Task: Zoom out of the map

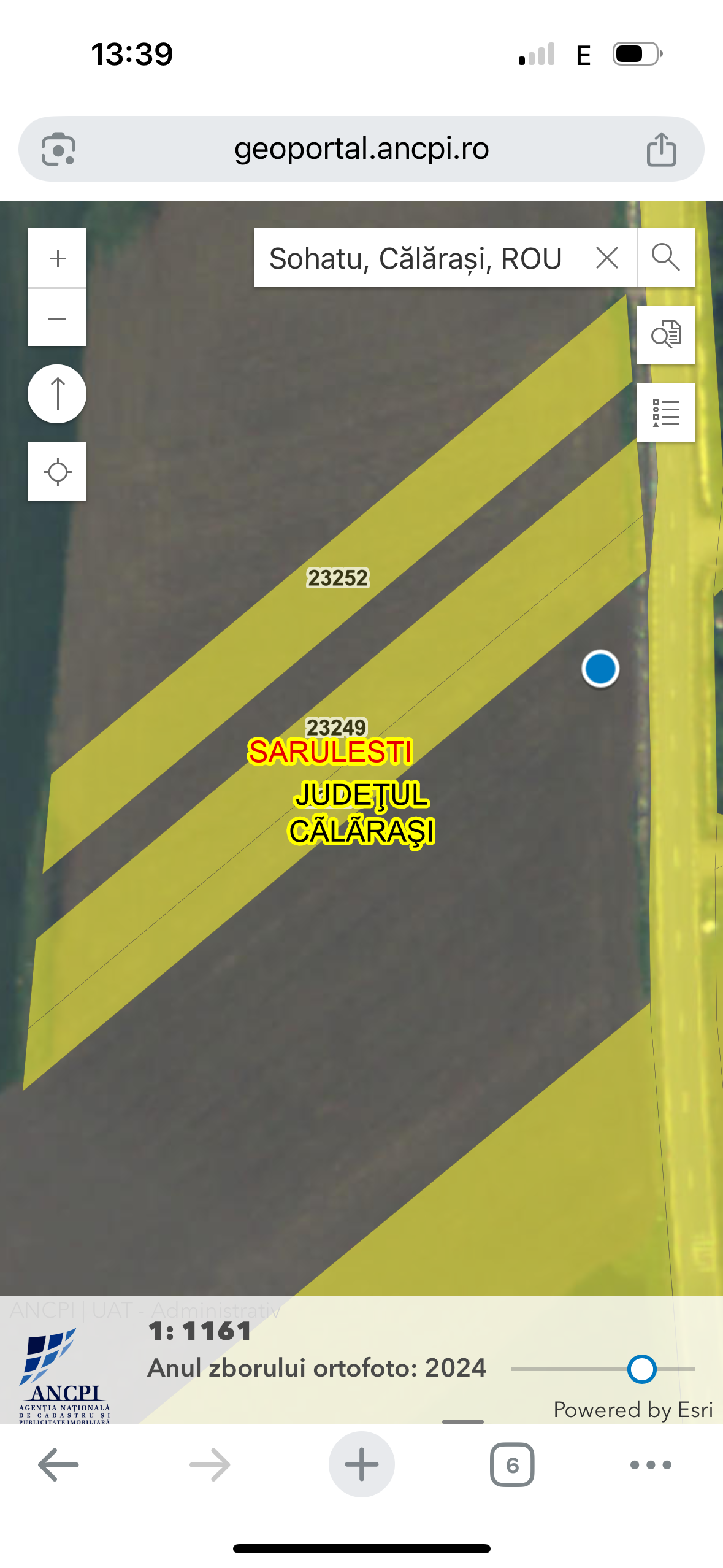Action: tap(57, 318)
